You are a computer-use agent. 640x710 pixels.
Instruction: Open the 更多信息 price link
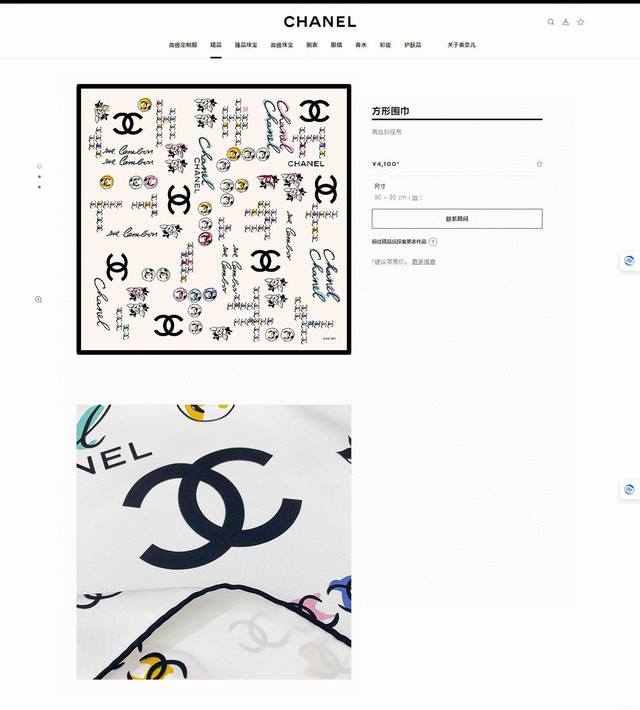coord(424,261)
